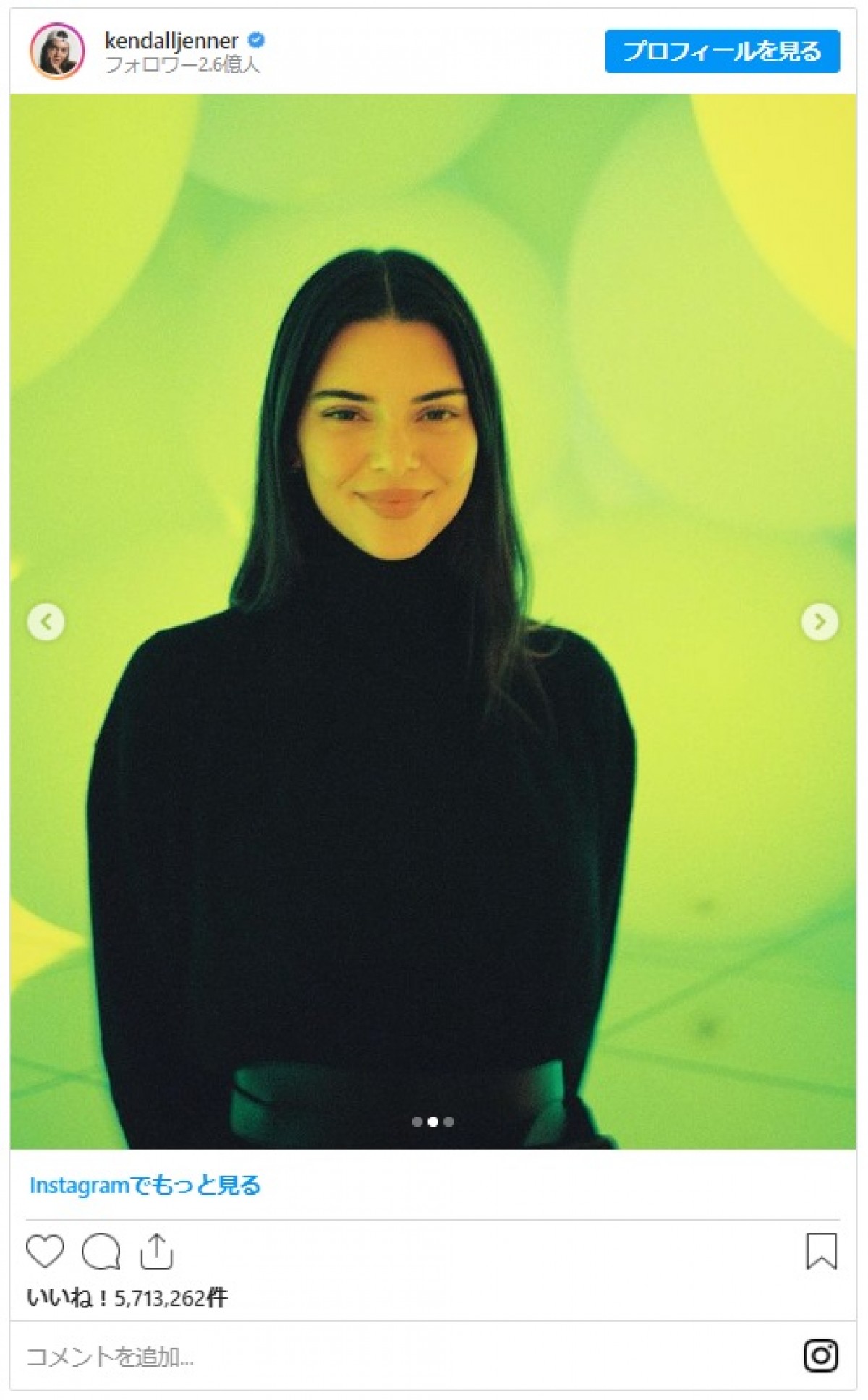Advance to the next photo in carousel
The width and height of the screenshot is (868, 1400).
(x=820, y=622)
